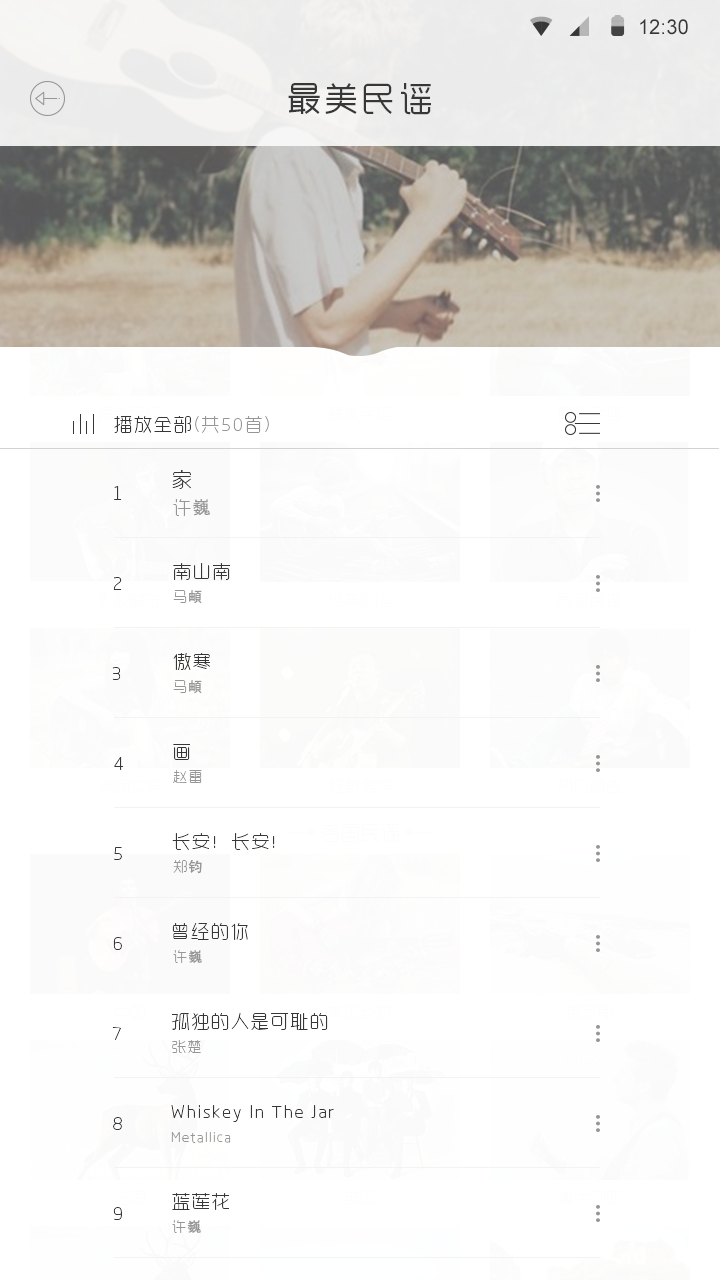Open more options for 傲寒
This screenshot has width=720, height=1280.
pos(598,673)
